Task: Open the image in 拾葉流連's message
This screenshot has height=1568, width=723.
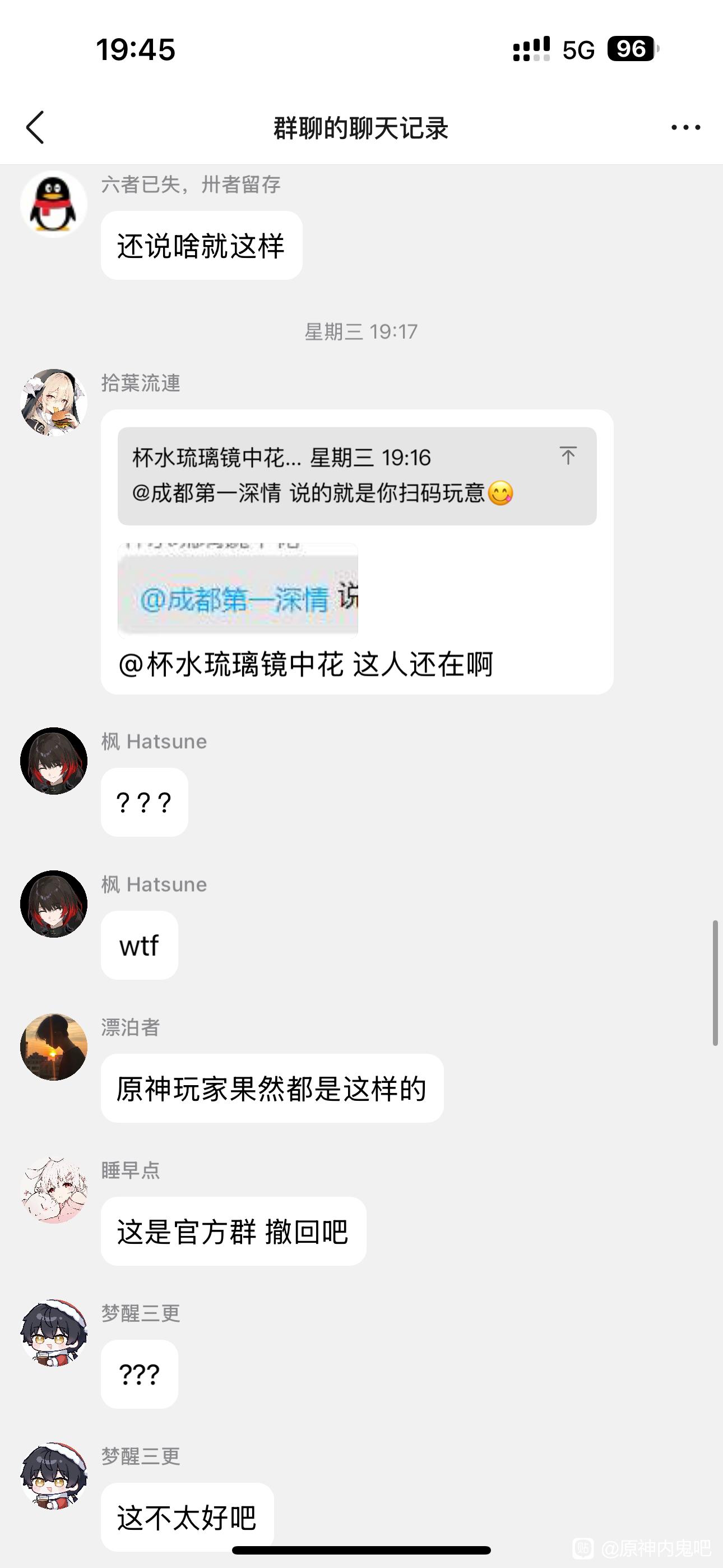Action: 237,589
